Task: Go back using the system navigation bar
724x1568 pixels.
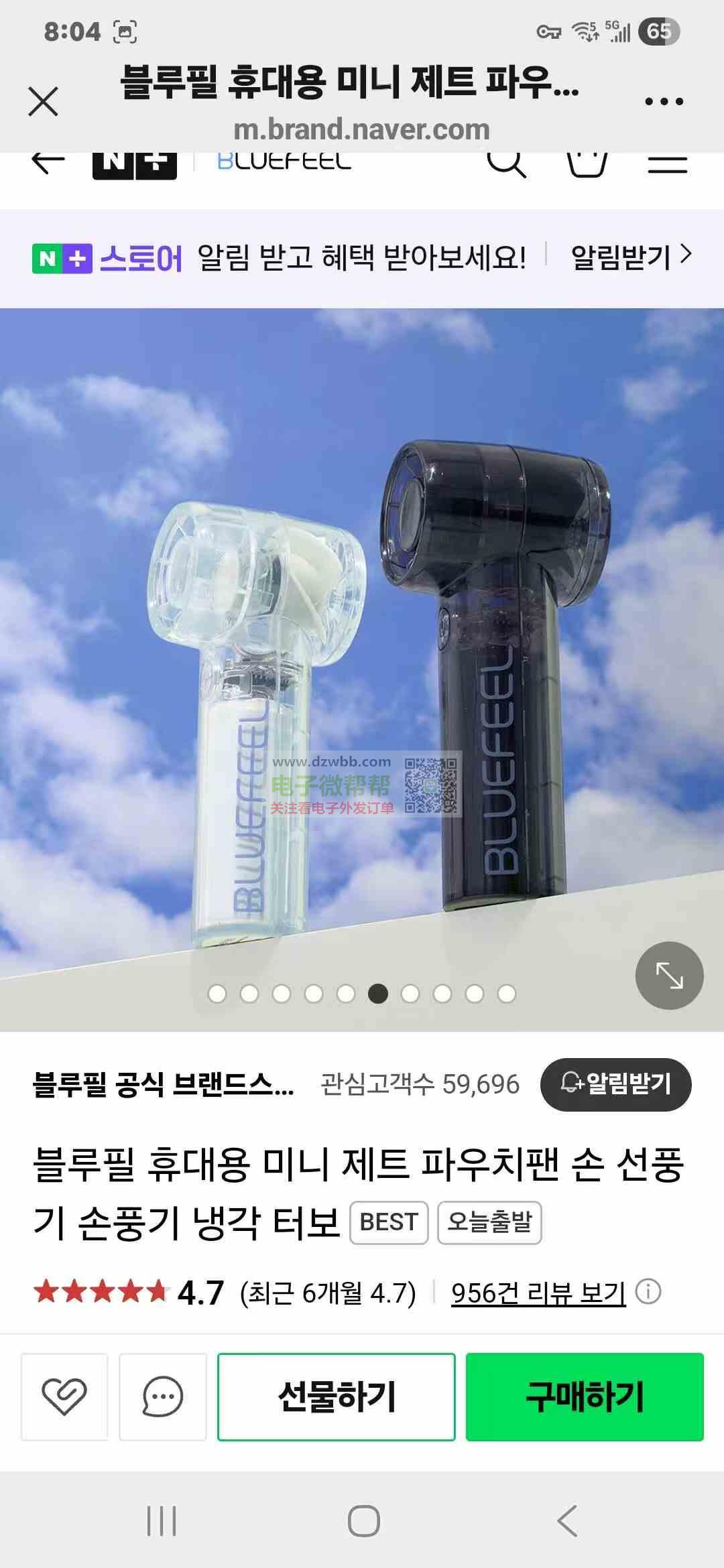Action: (x=567, y=1520)
